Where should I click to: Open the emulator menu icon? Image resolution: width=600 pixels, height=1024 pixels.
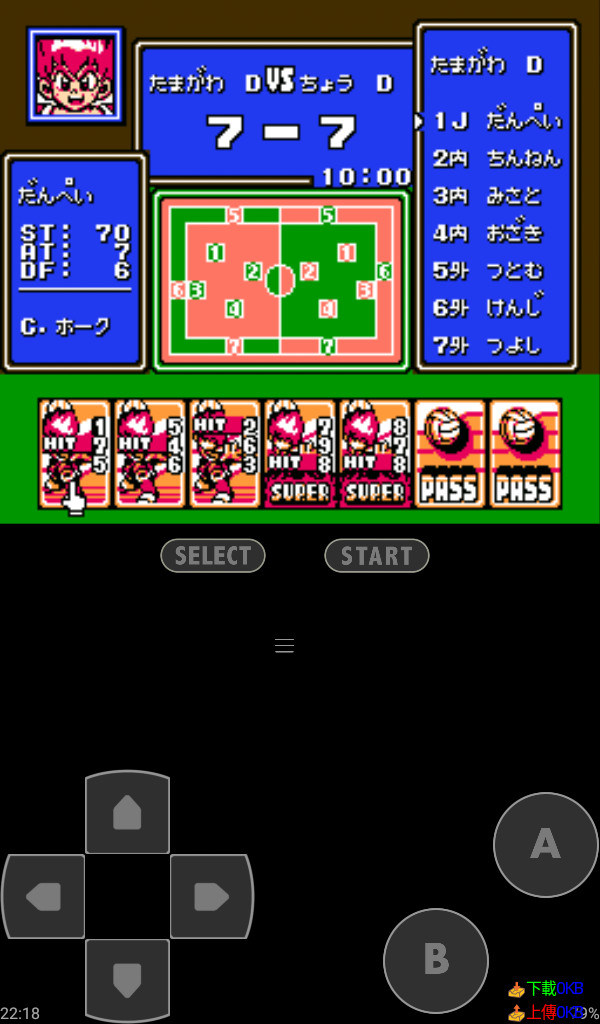click(284, 646)
